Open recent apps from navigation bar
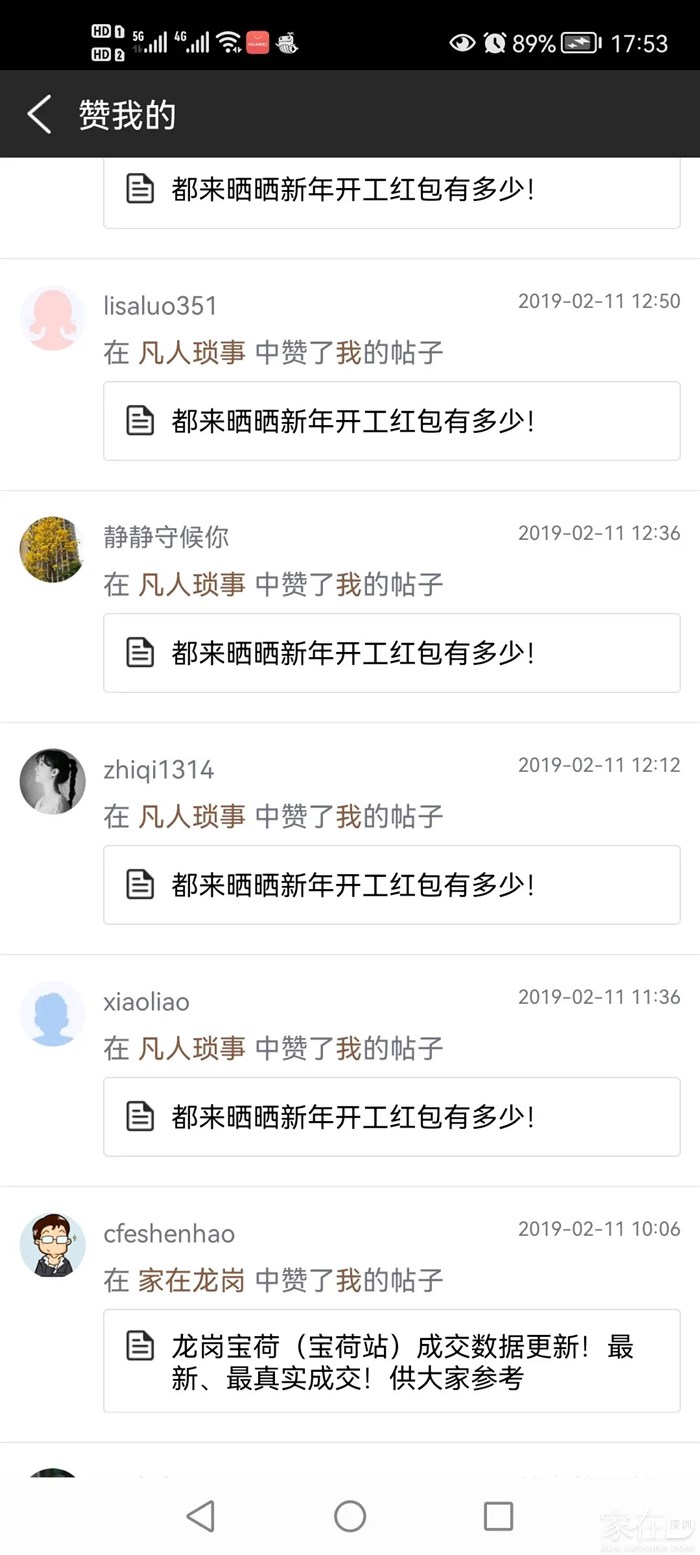The width and height of the screenshot is (700, 1555). 498,1516
